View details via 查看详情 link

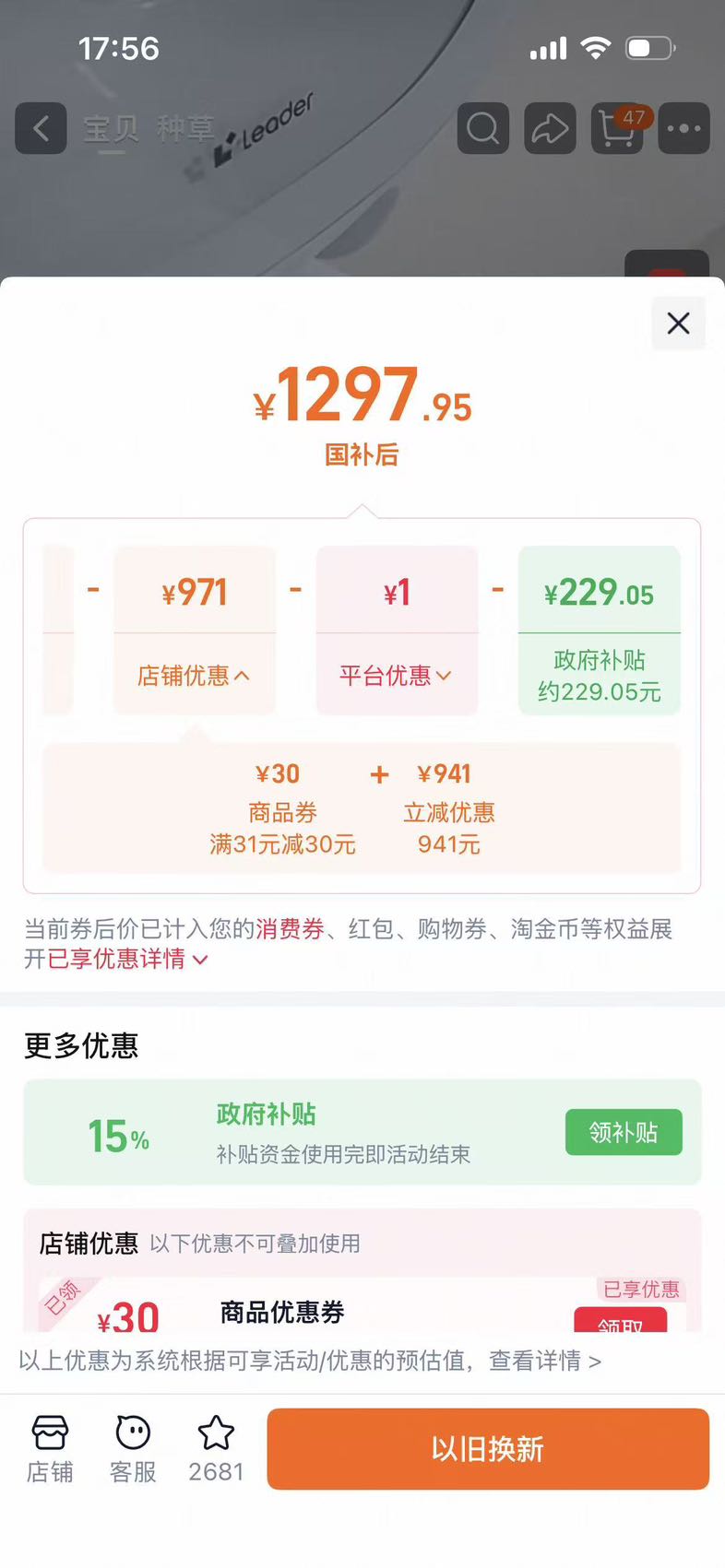pyautogui.click(x=545, y=1361)
